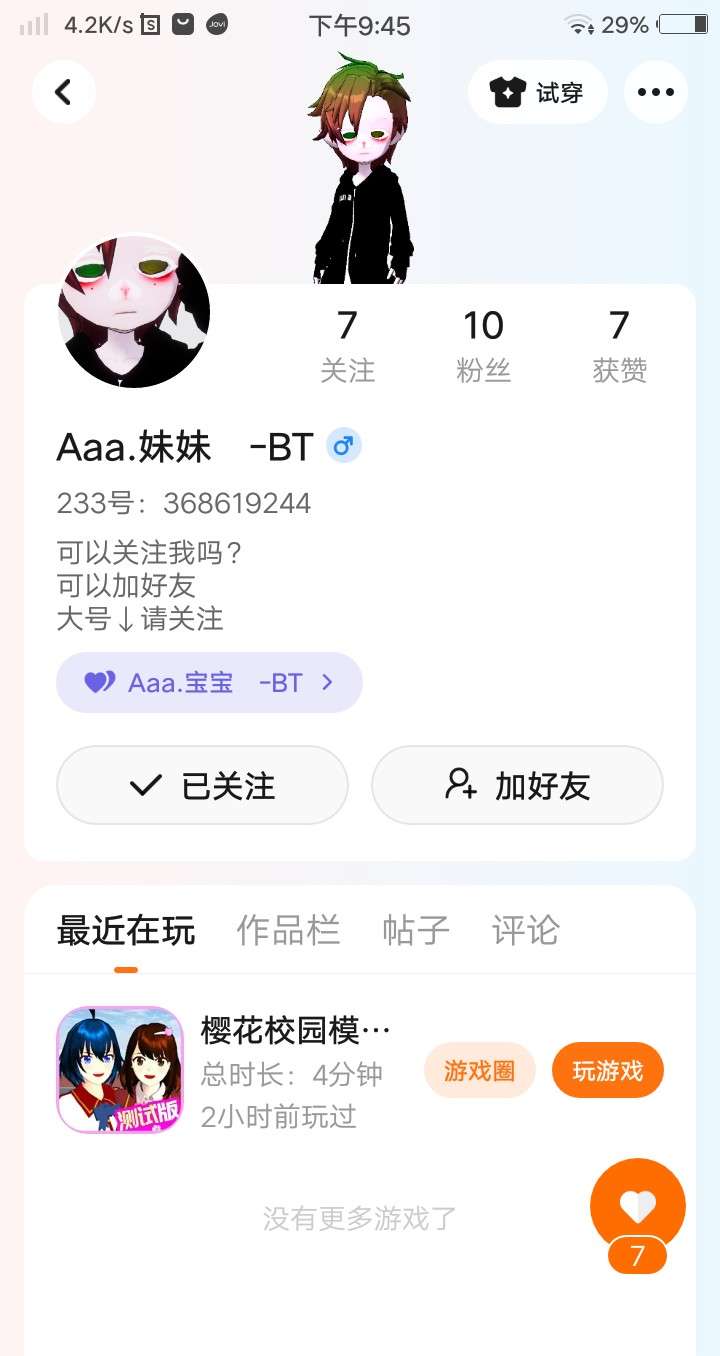Tap 加好友 to add friend
The height and width of the screenshot is (1356, 720).
click(517, 786)
